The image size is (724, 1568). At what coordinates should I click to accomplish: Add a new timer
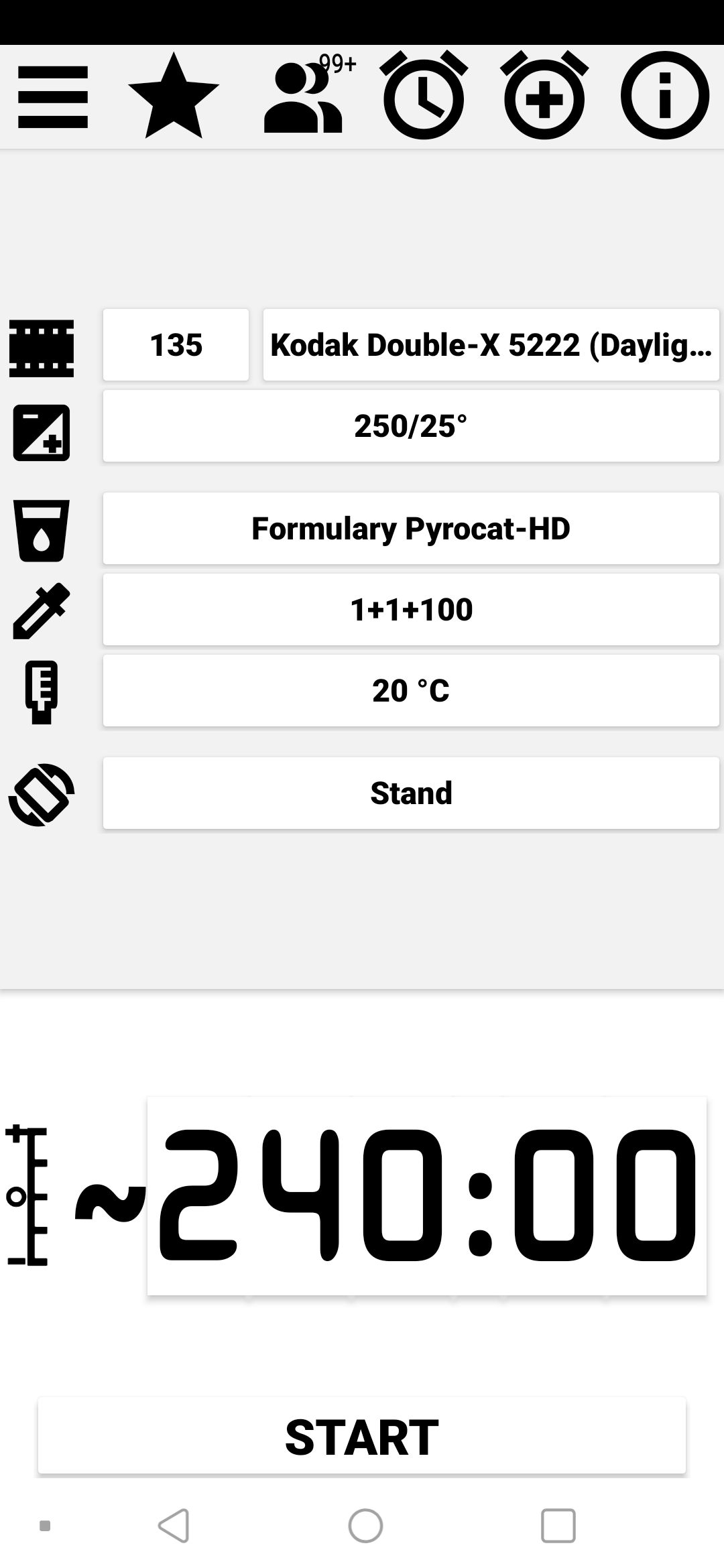pyautogui.click(x=544, y=96)
